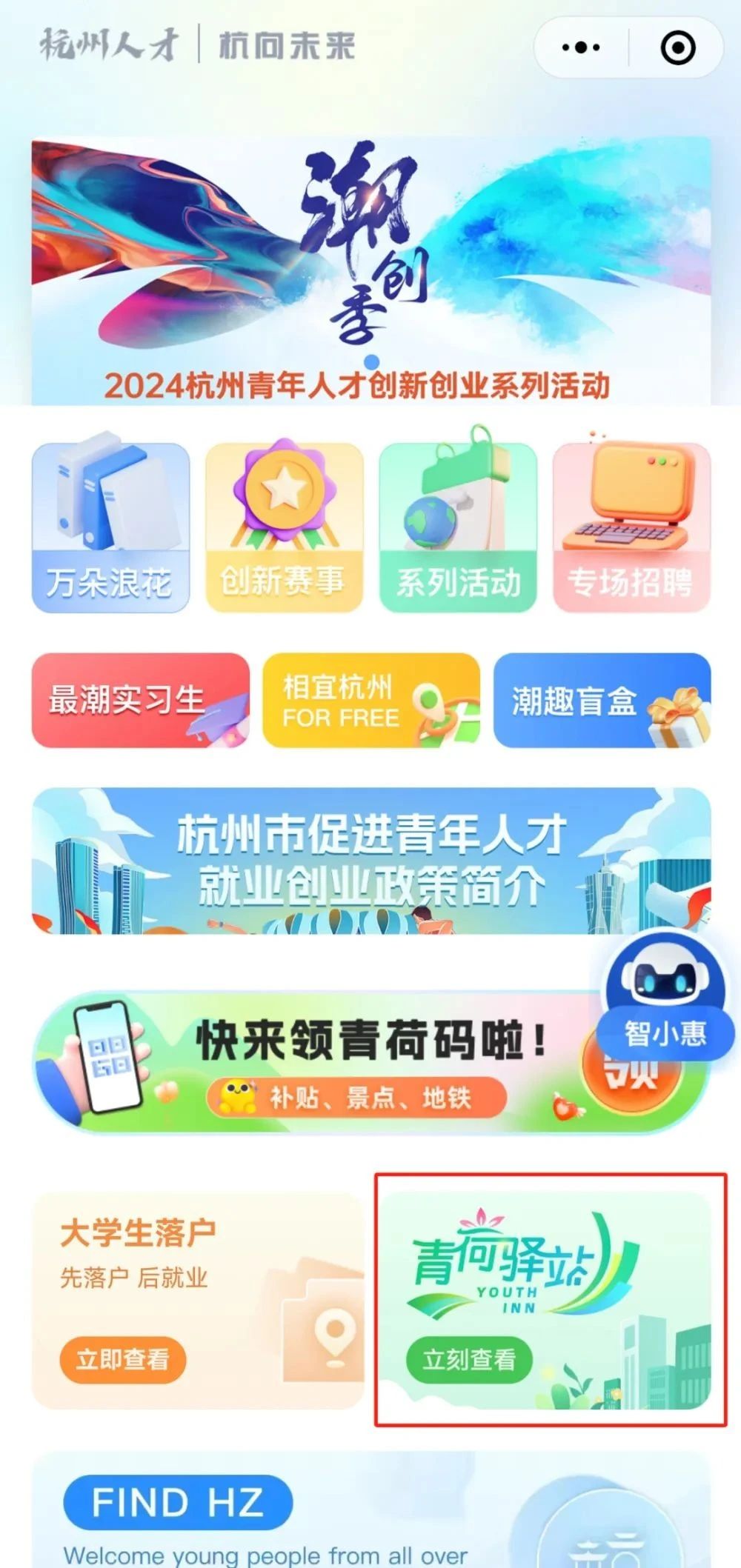Screen dimensions: 741x1568
Task: Chat with the 智小惠 robot assistant
Action: click(665, 992)
